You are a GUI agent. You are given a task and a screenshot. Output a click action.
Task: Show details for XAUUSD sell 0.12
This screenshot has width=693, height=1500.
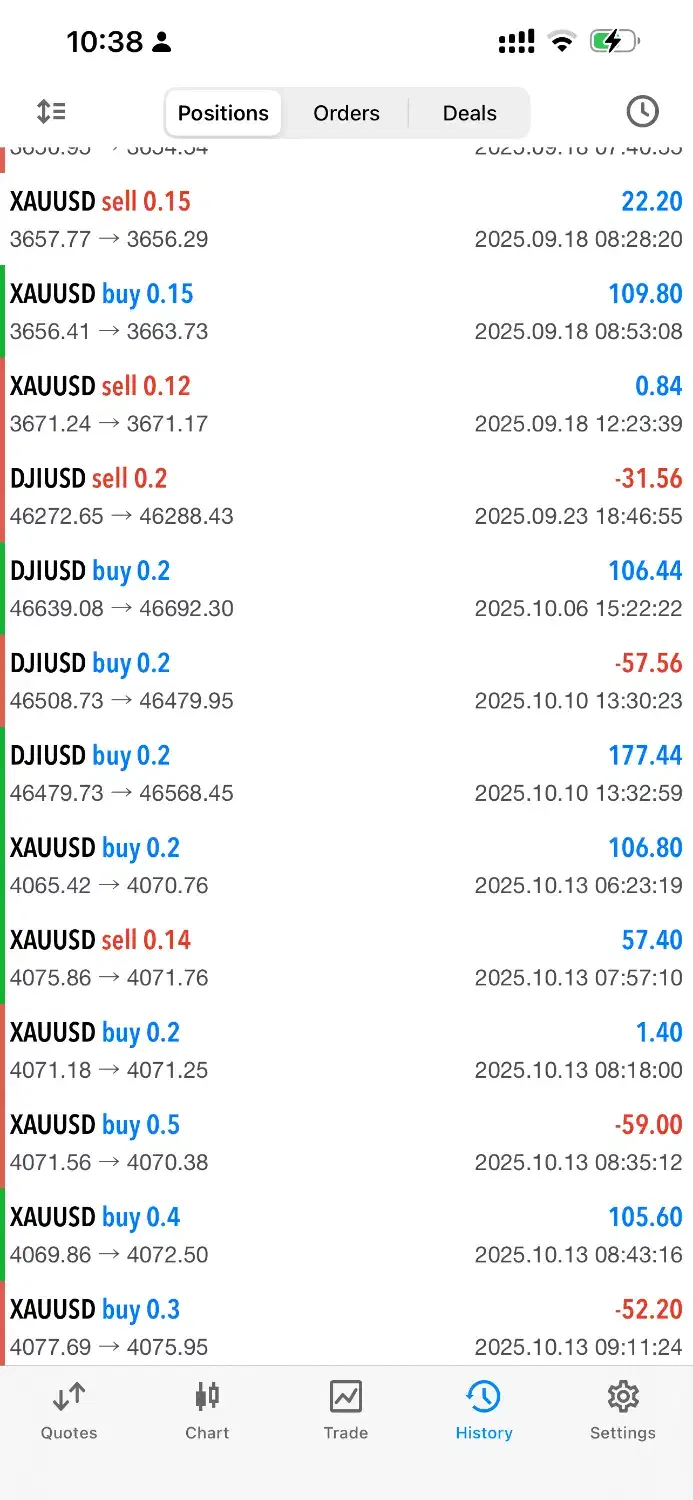tap(346, 404)
